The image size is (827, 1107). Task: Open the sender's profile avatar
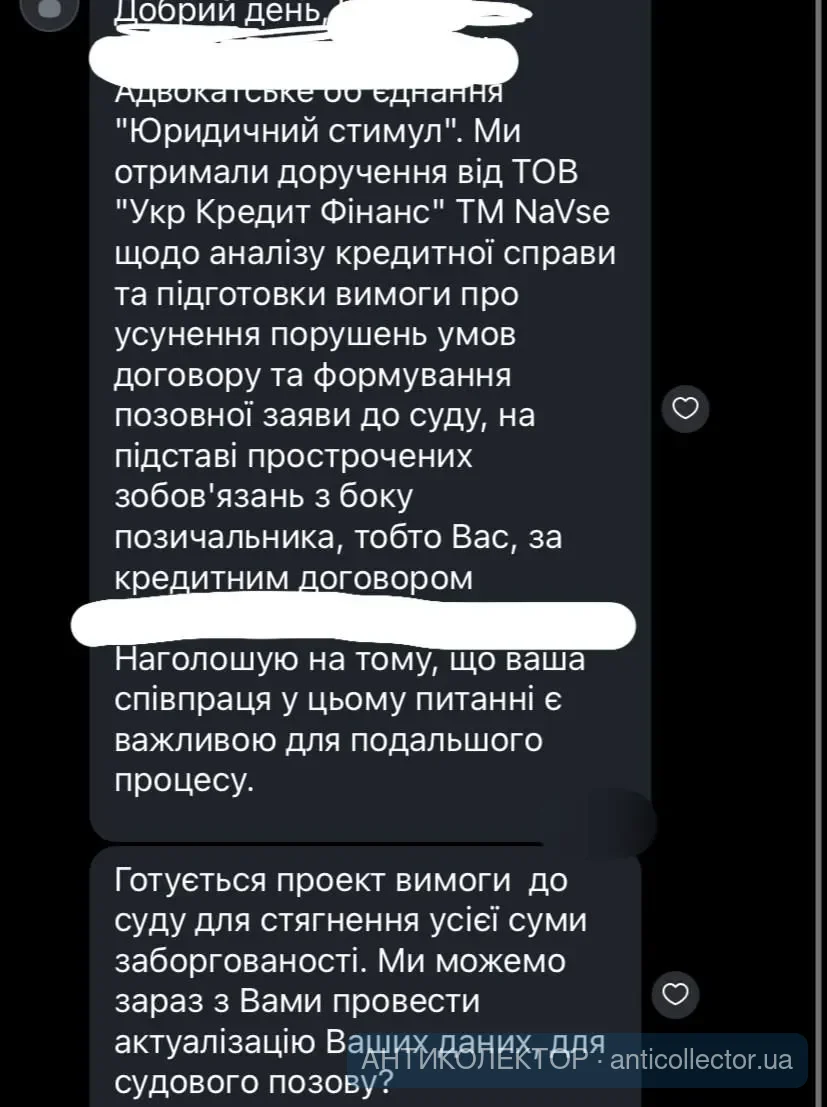tap(48, 10)
